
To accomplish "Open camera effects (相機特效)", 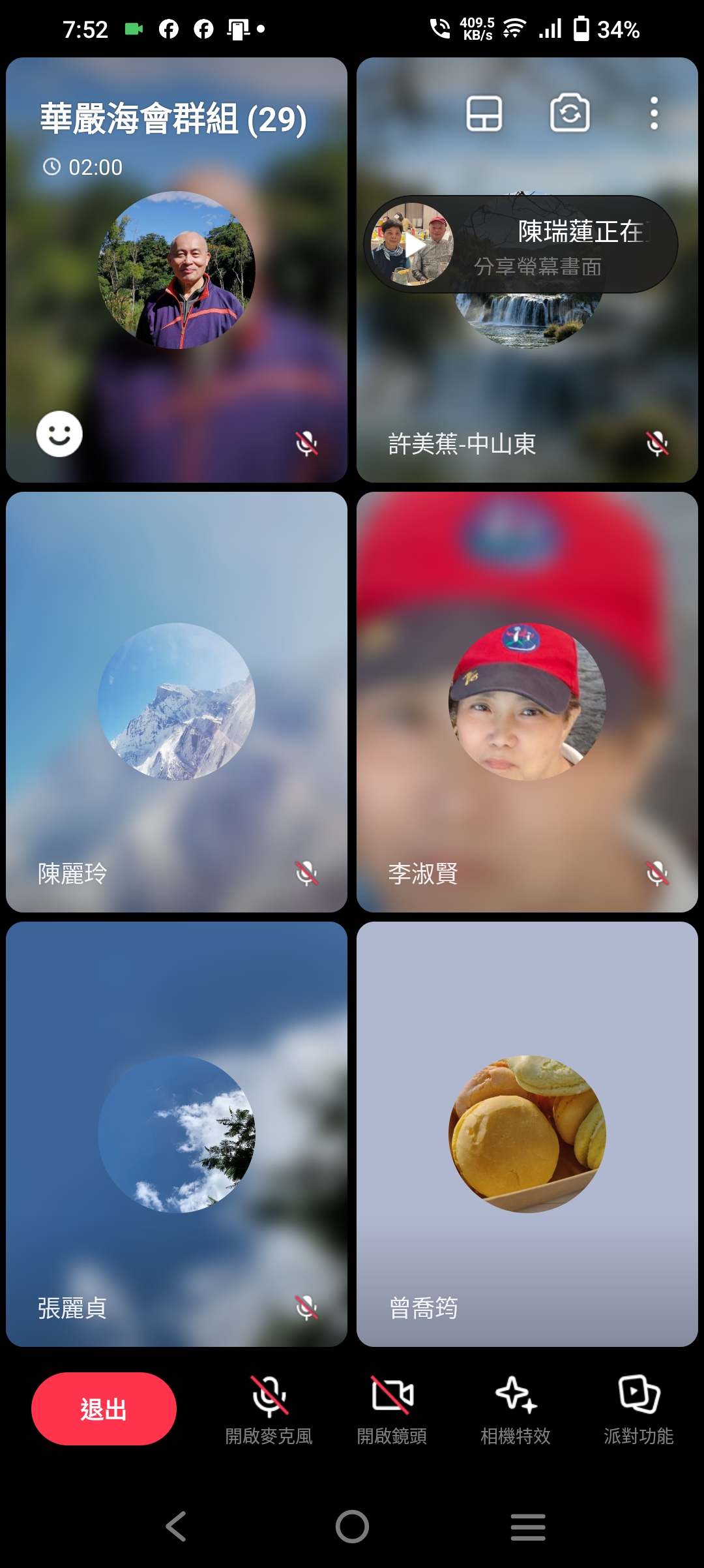I will (516, 1409).
